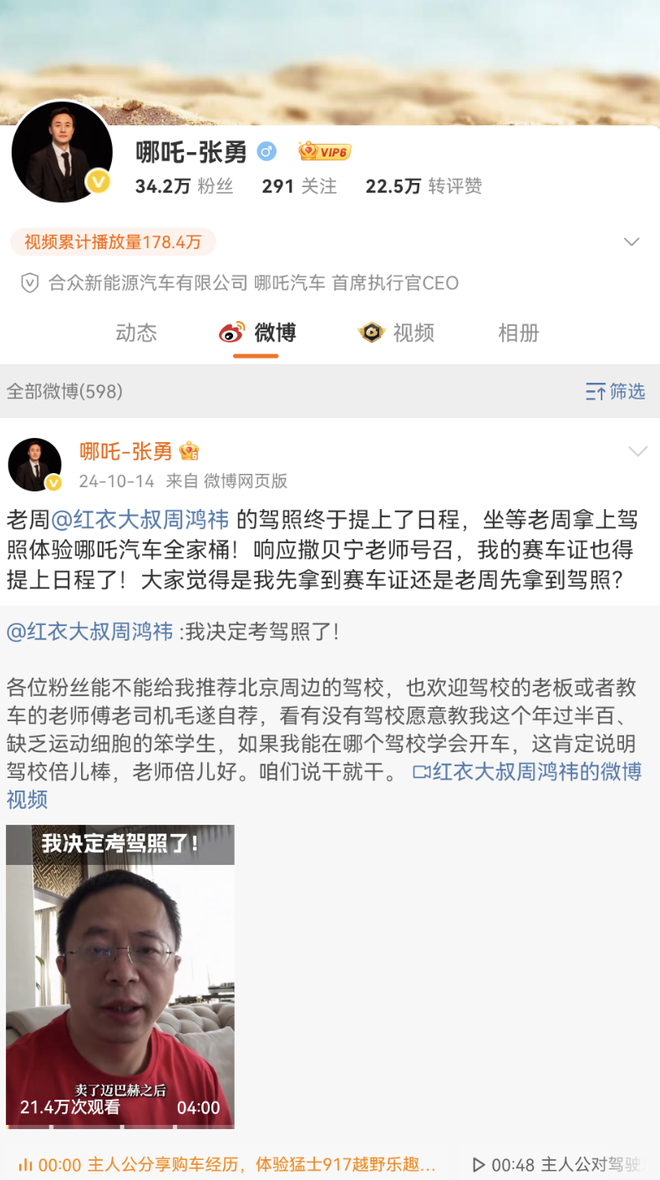Jump to the 00:48 video chapter
This screenshot has height=1180, width=660.
[555, 1165]
